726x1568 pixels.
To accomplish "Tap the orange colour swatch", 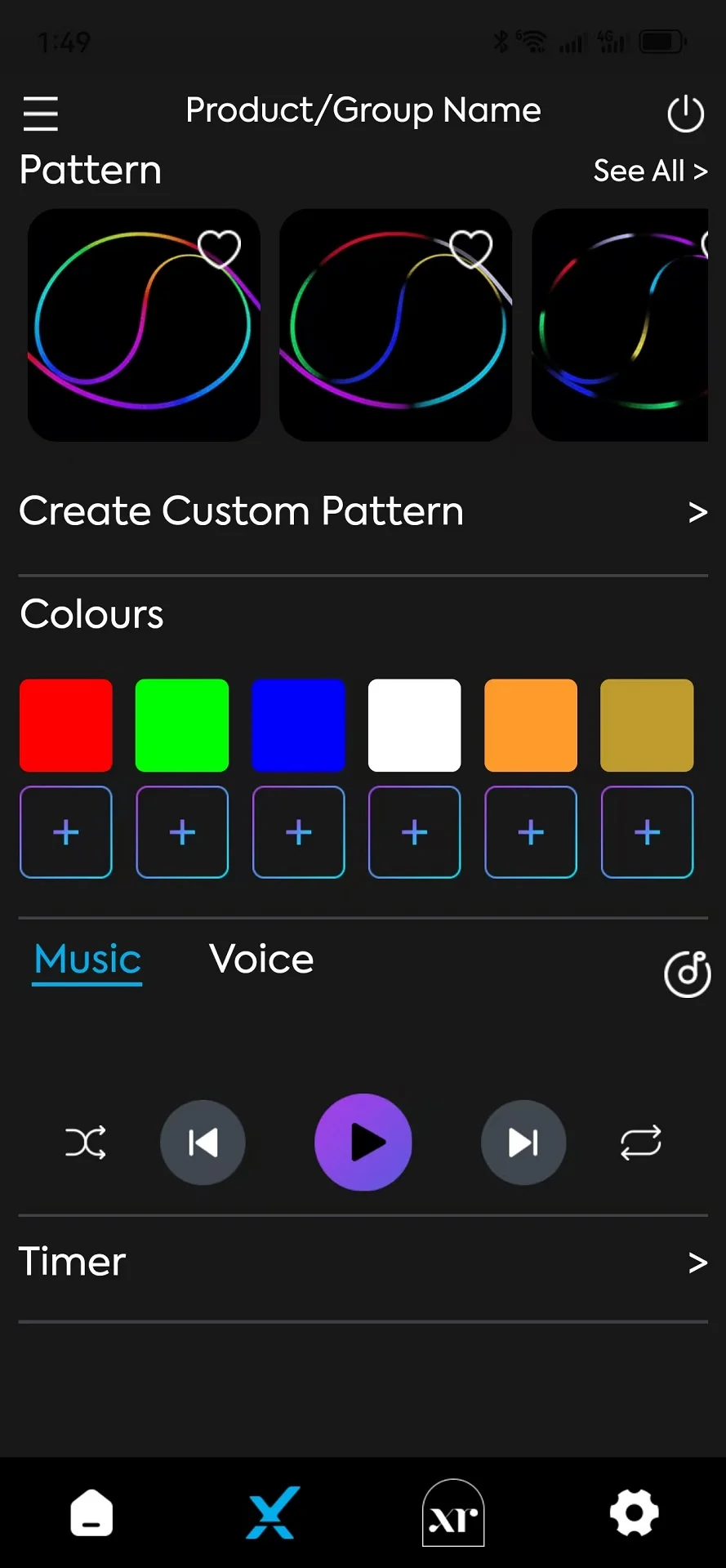I will [531, 725].
